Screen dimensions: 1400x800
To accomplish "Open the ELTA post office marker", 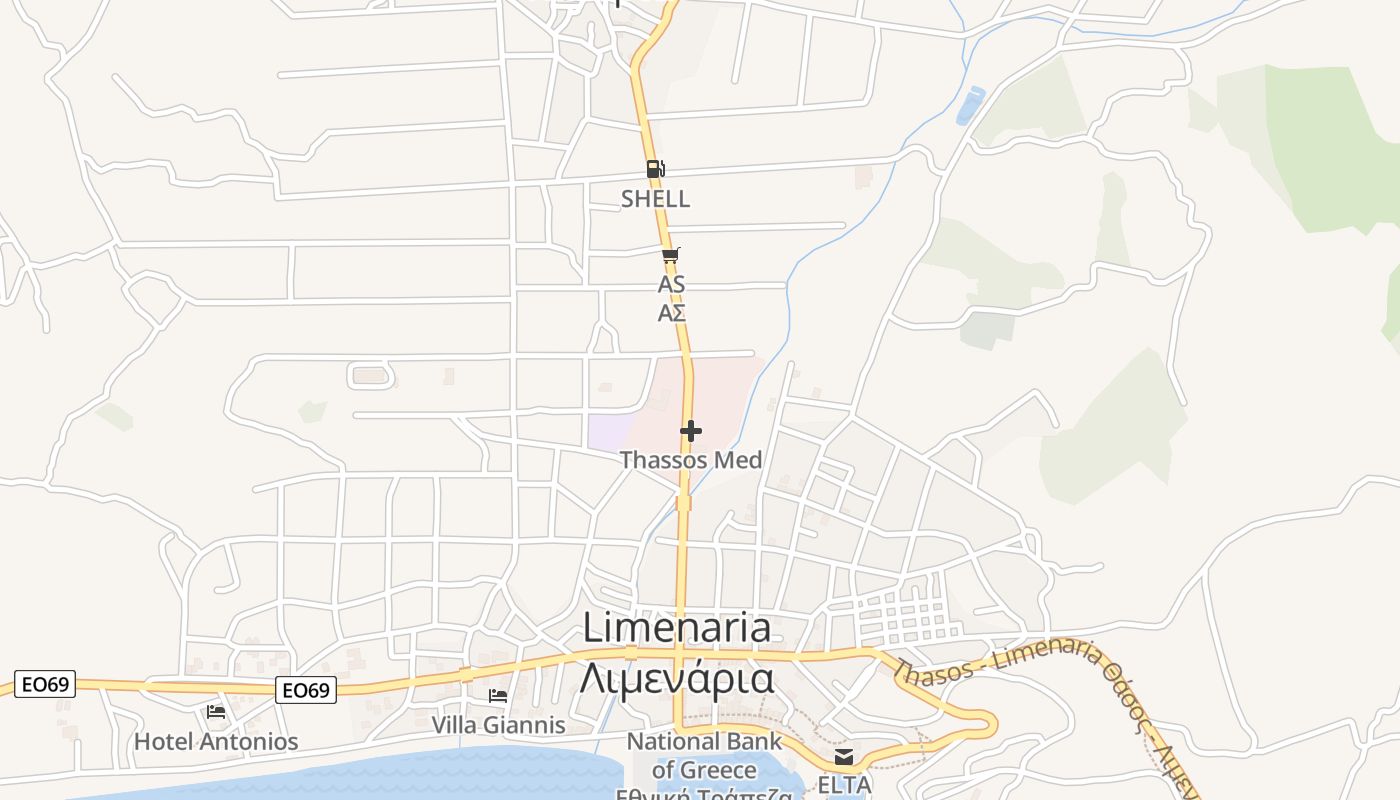I will pos(845,757).
